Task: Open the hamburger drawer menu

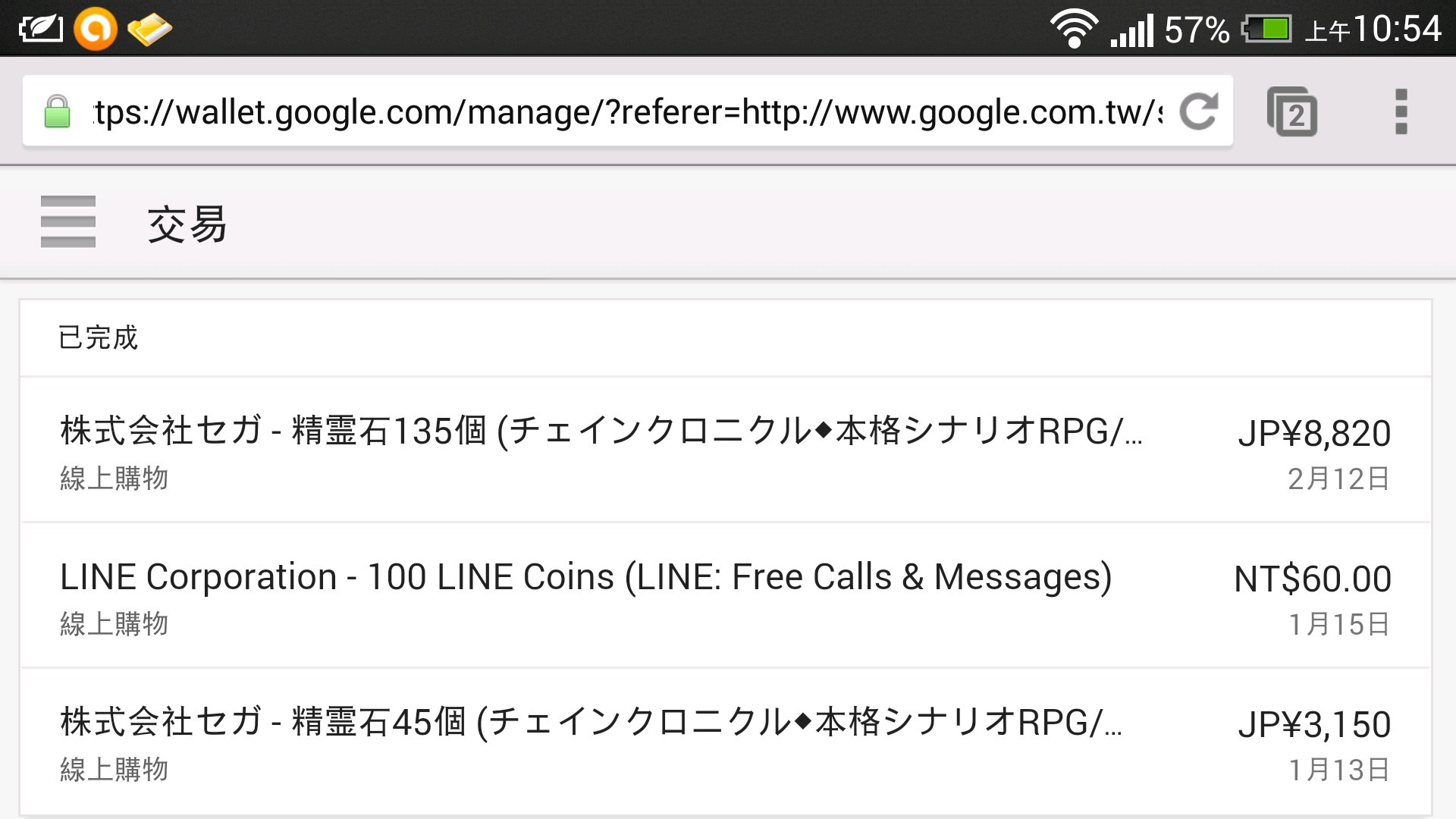Action: tap(68, 221)
